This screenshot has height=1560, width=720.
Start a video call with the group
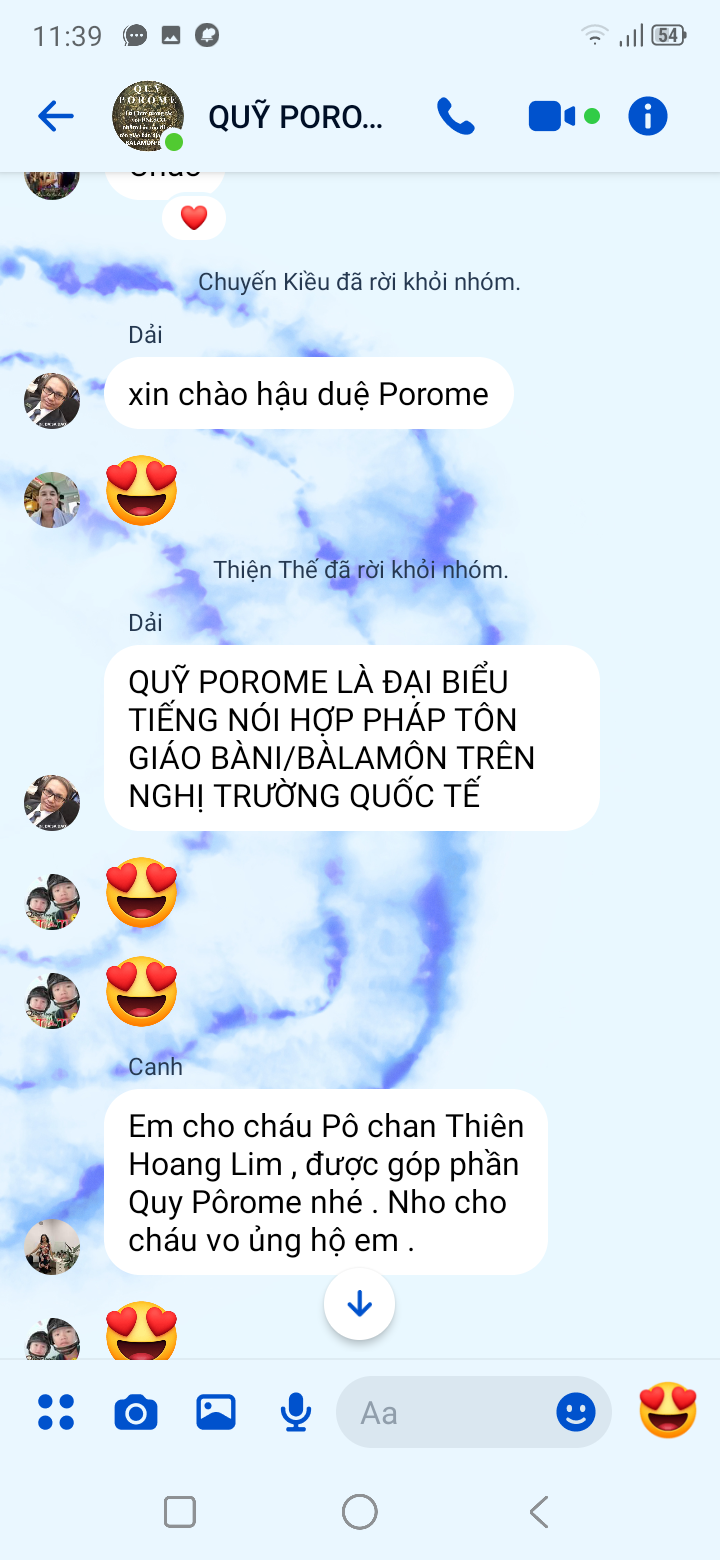click(x=552, y=117)
